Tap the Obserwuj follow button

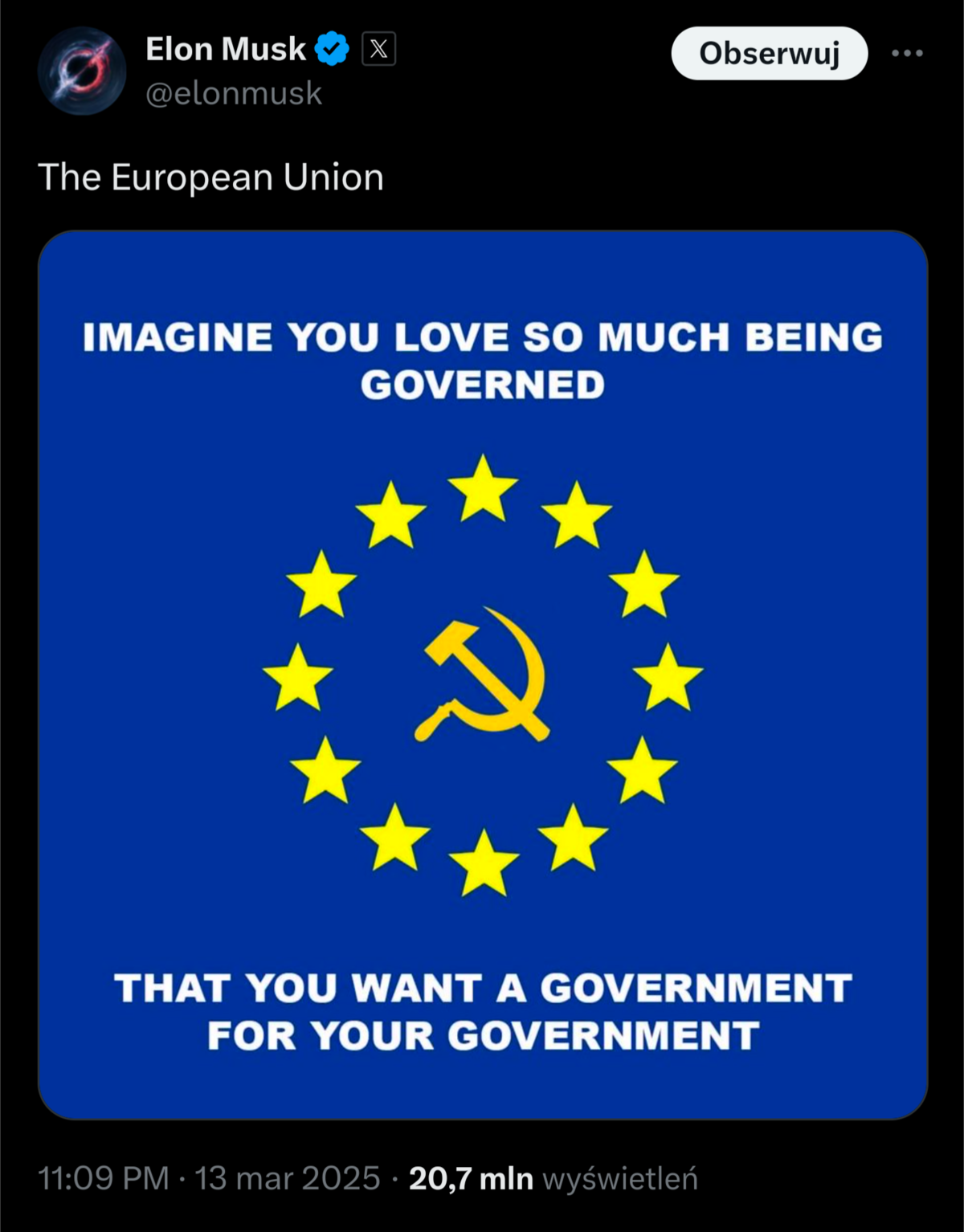(769, 53)
